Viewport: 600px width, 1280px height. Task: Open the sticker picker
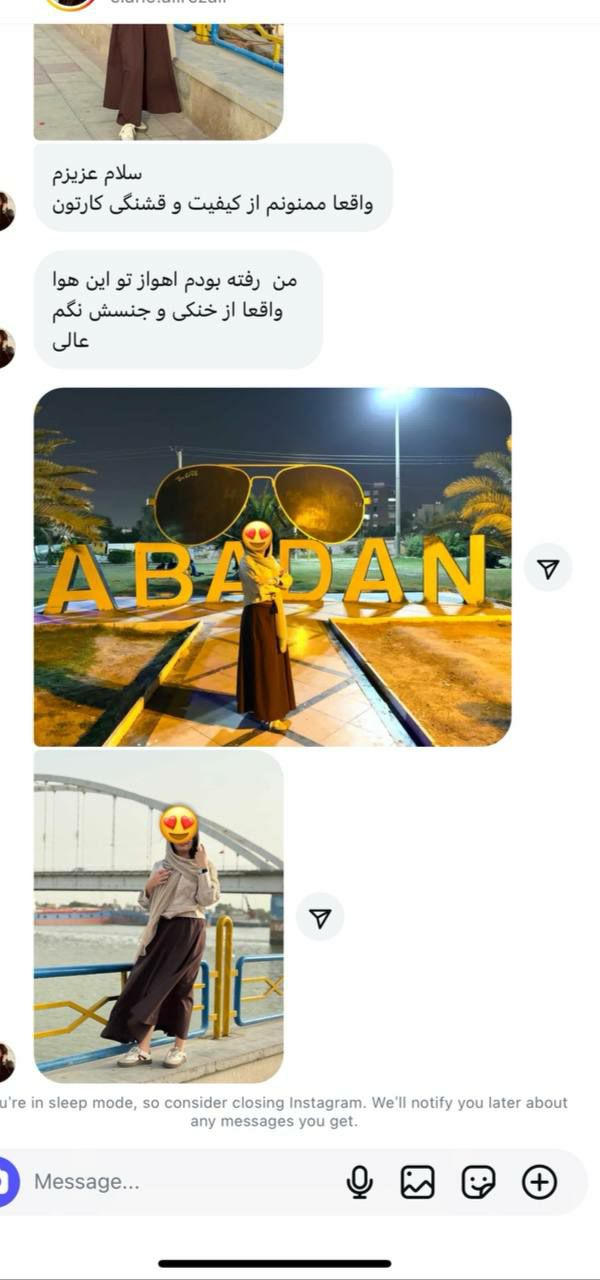click(x=478, y=1182)
